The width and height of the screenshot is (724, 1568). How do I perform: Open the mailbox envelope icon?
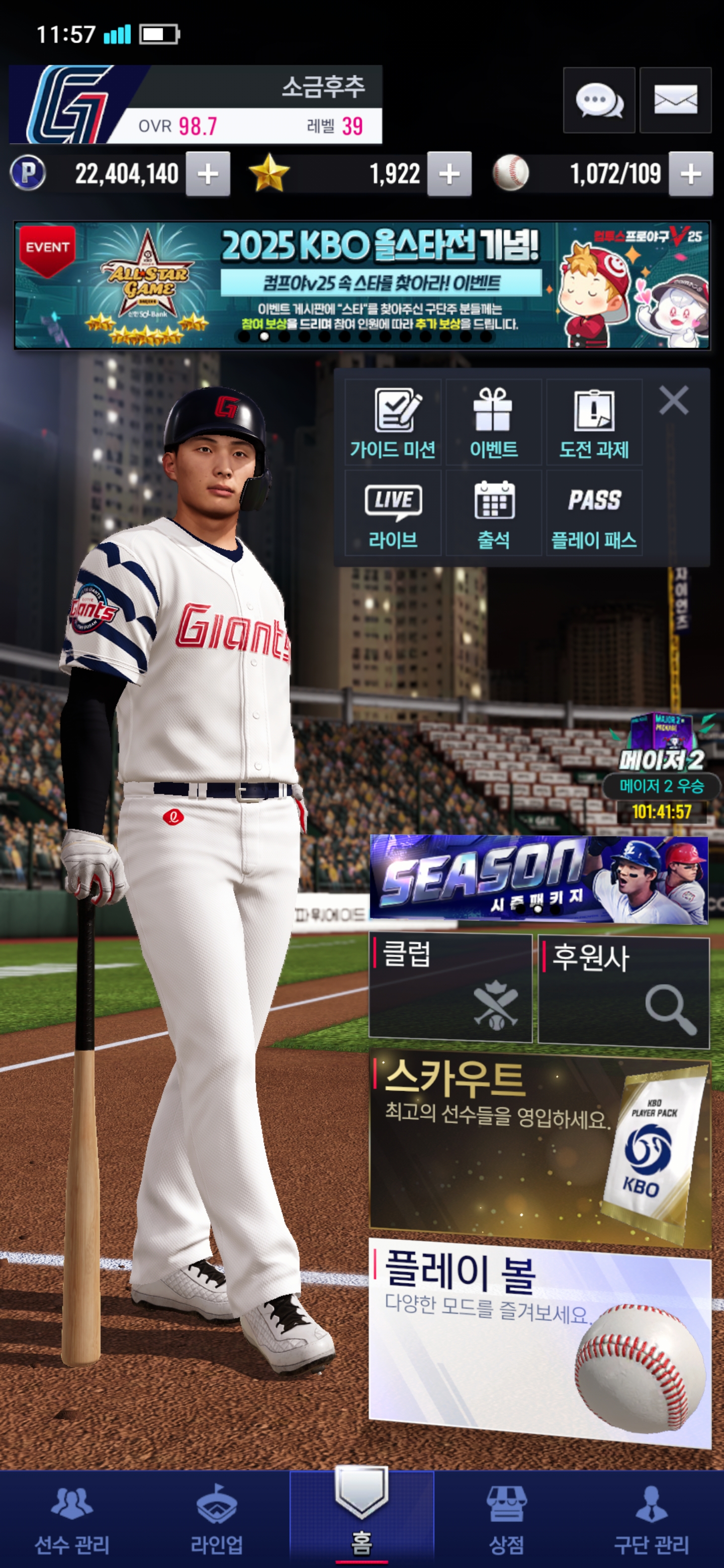click(675, 101)
